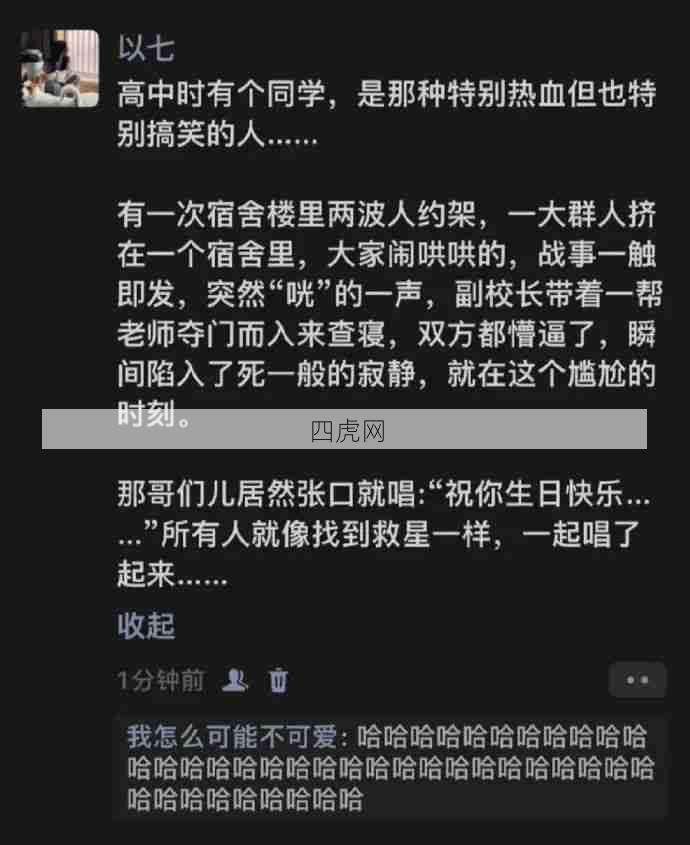The image size is (690, 845).
Task: Open the like and comment menu
Action: point(637,680)
